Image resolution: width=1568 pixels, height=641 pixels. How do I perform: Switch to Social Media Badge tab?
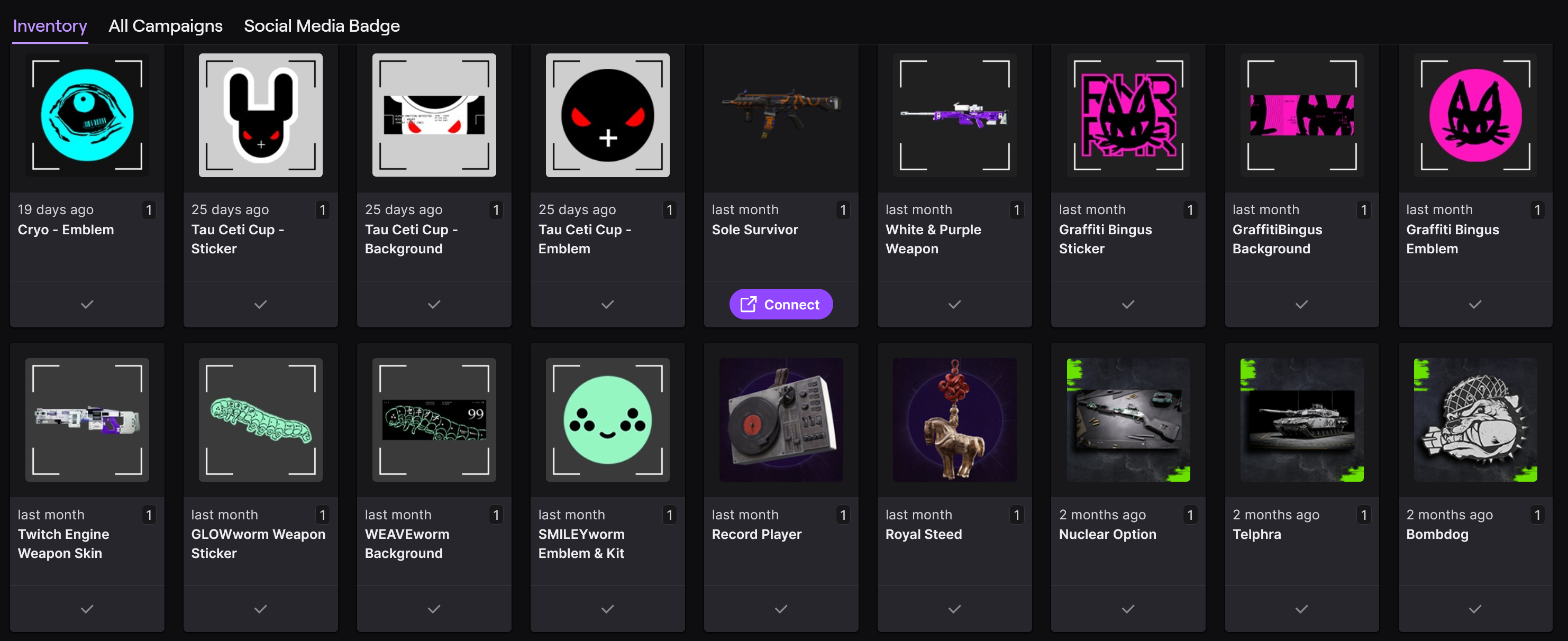322,25
